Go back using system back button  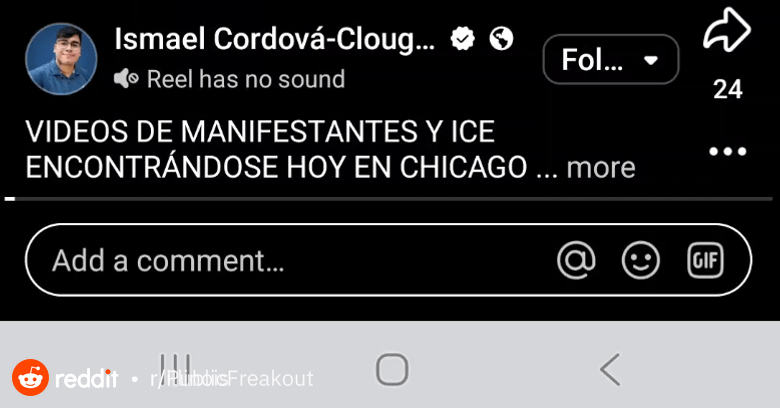610,369
